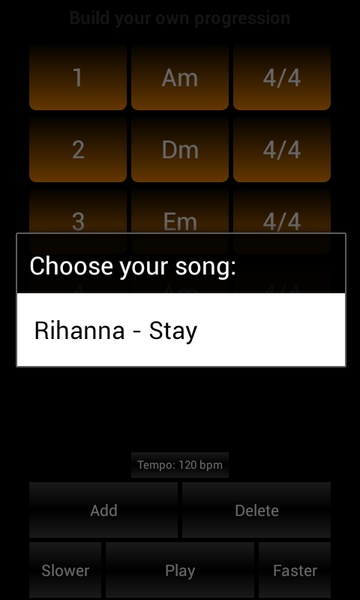360x600 pixels.
Task: Select the song Rihanna - Stay
Action: pyautogui.click(x=181, y=330)
